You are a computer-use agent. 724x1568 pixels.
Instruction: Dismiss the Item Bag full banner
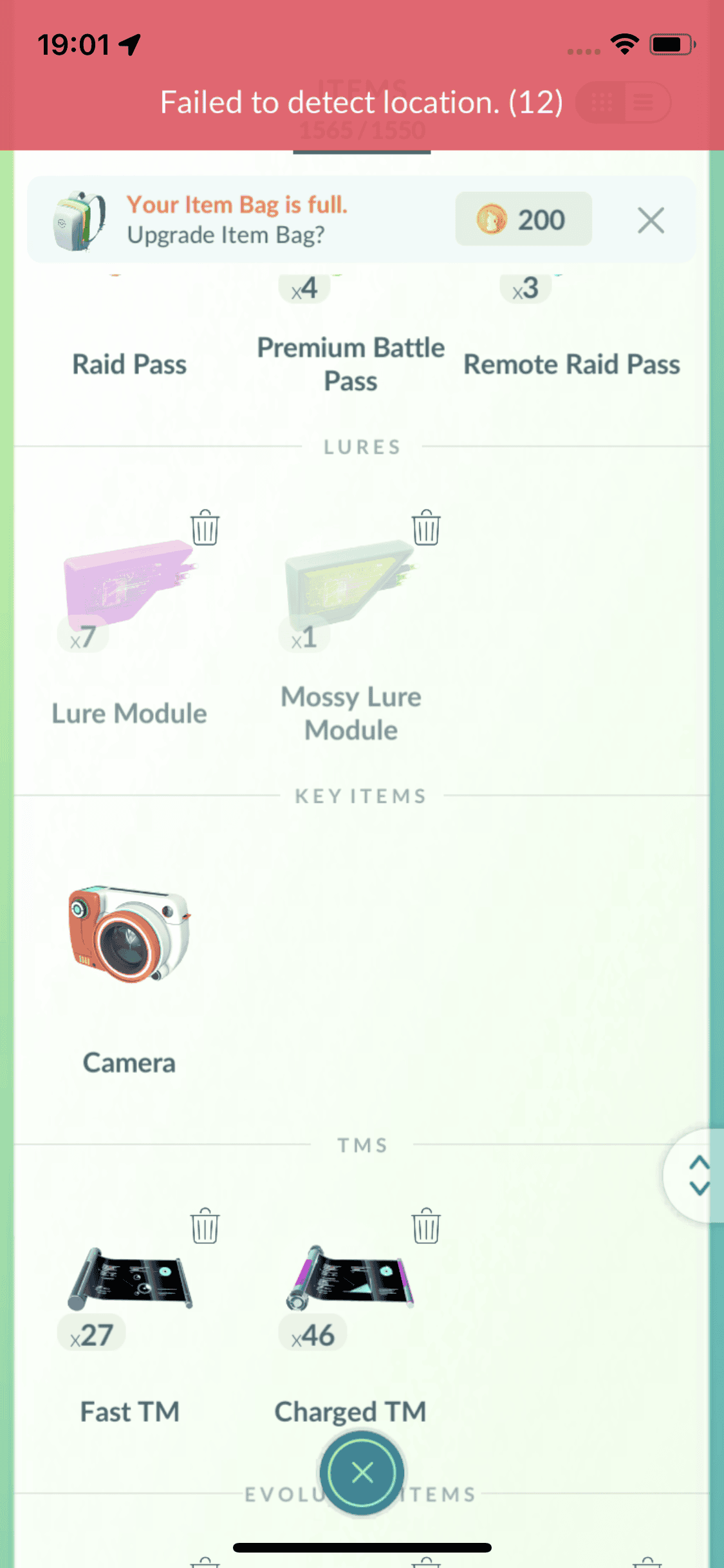(651, 220)
